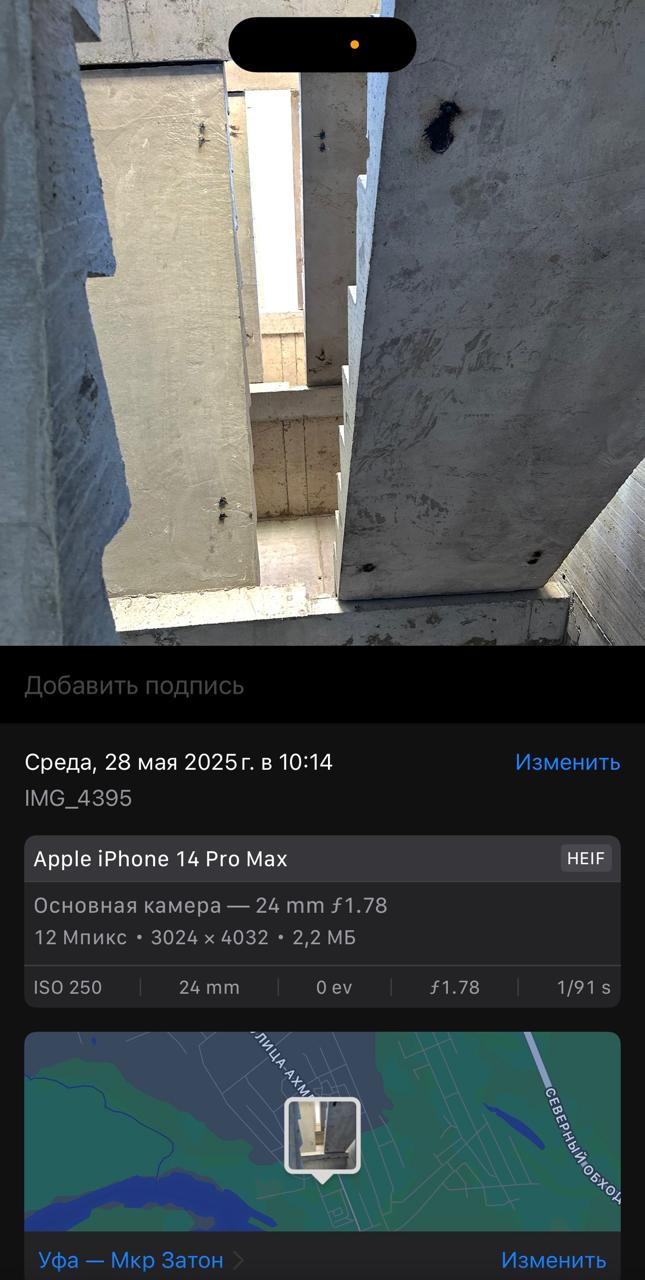Tap Изменить next to the date and time
This screenshot has width=645, height=1280.
tap(567, 762)
